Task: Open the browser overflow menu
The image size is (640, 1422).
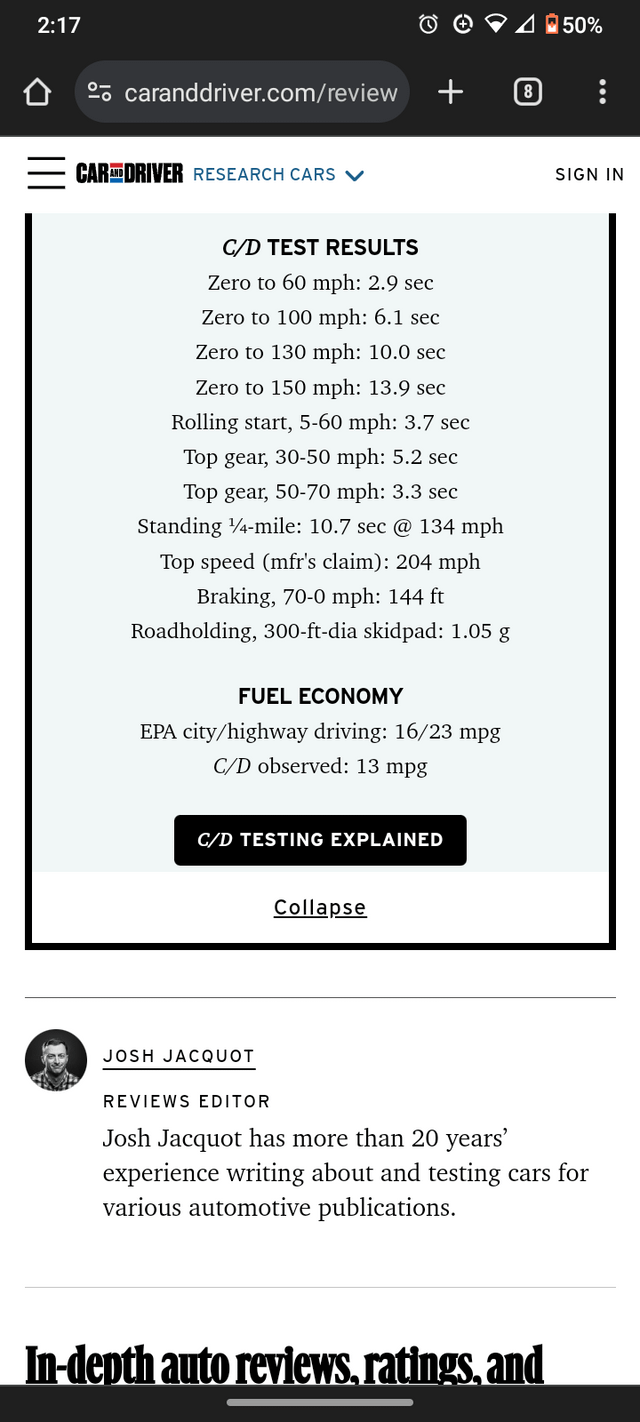Action: [x=602, y=93]
